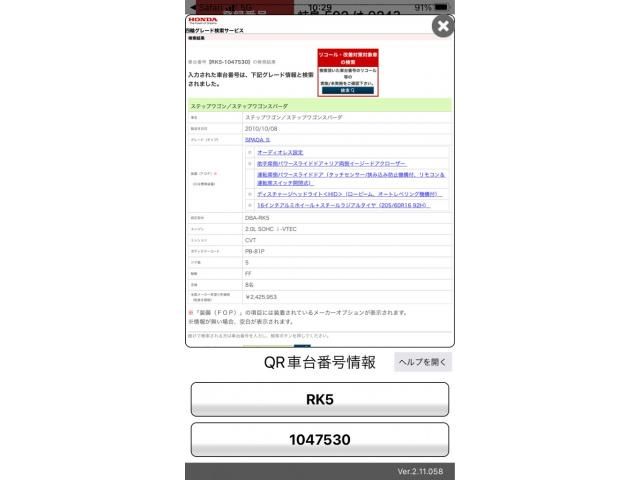Open the help button ヘルプを開く
Viewport: 640px width, 480px height.
422,362
